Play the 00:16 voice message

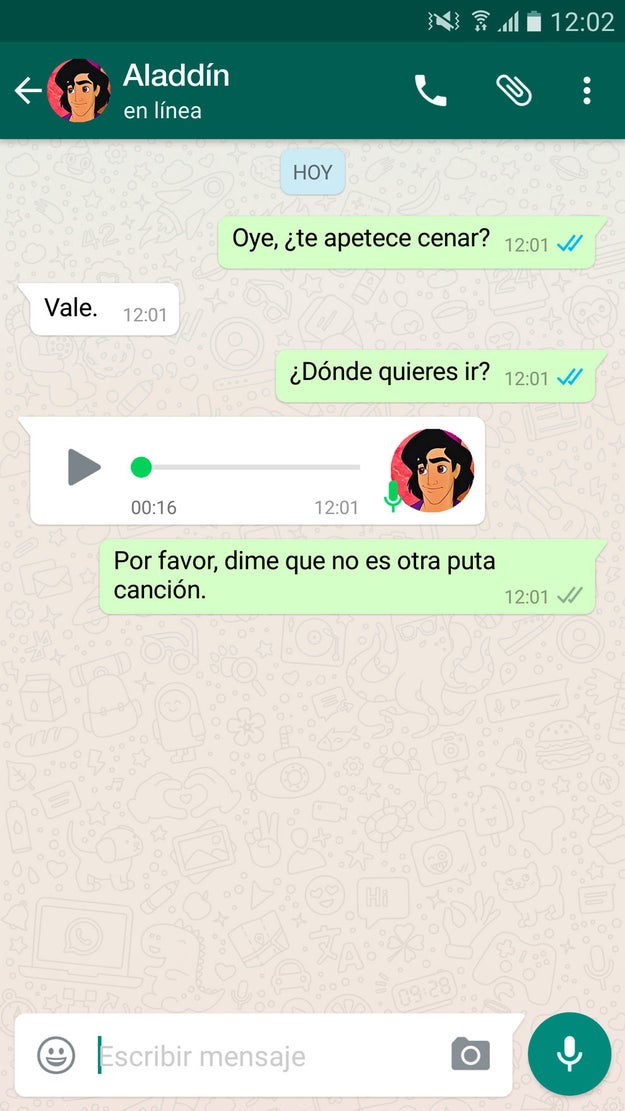click(x=84, y=468)
